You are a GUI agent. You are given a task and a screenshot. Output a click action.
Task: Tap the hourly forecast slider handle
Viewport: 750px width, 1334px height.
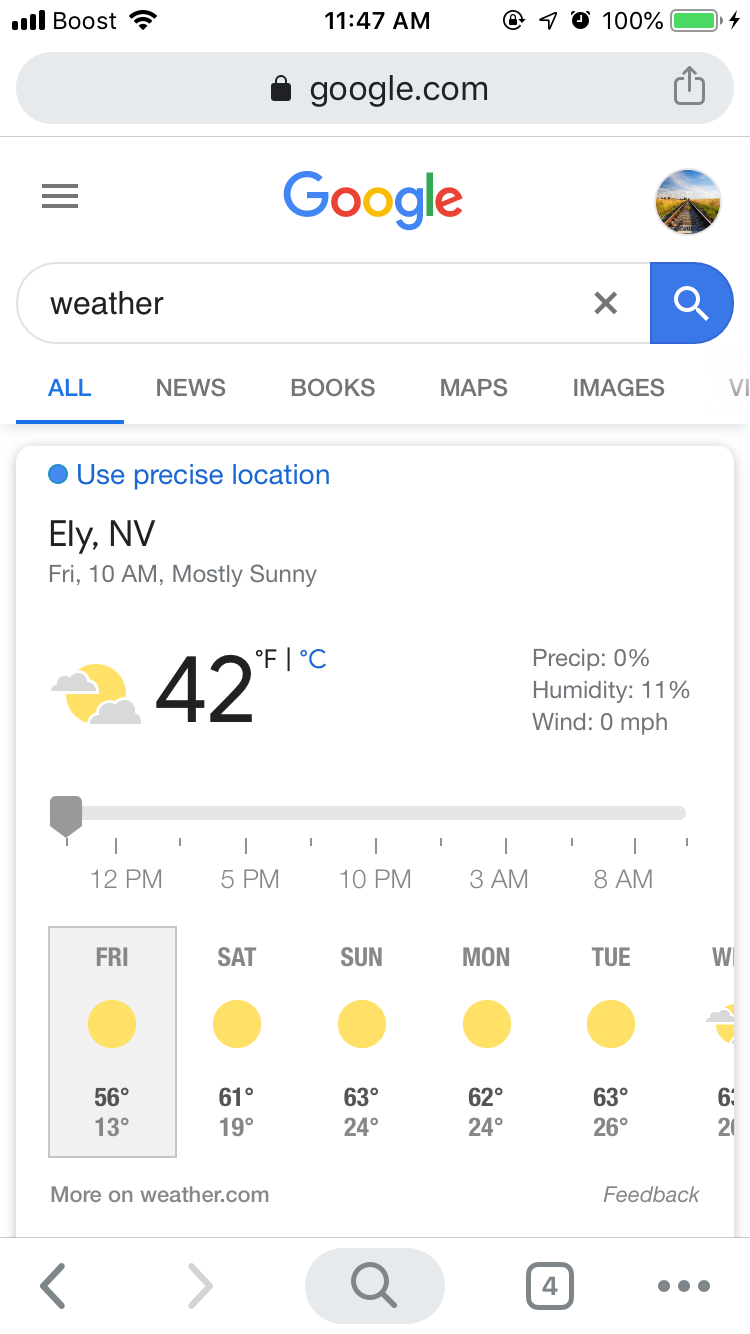coord(66,816)
